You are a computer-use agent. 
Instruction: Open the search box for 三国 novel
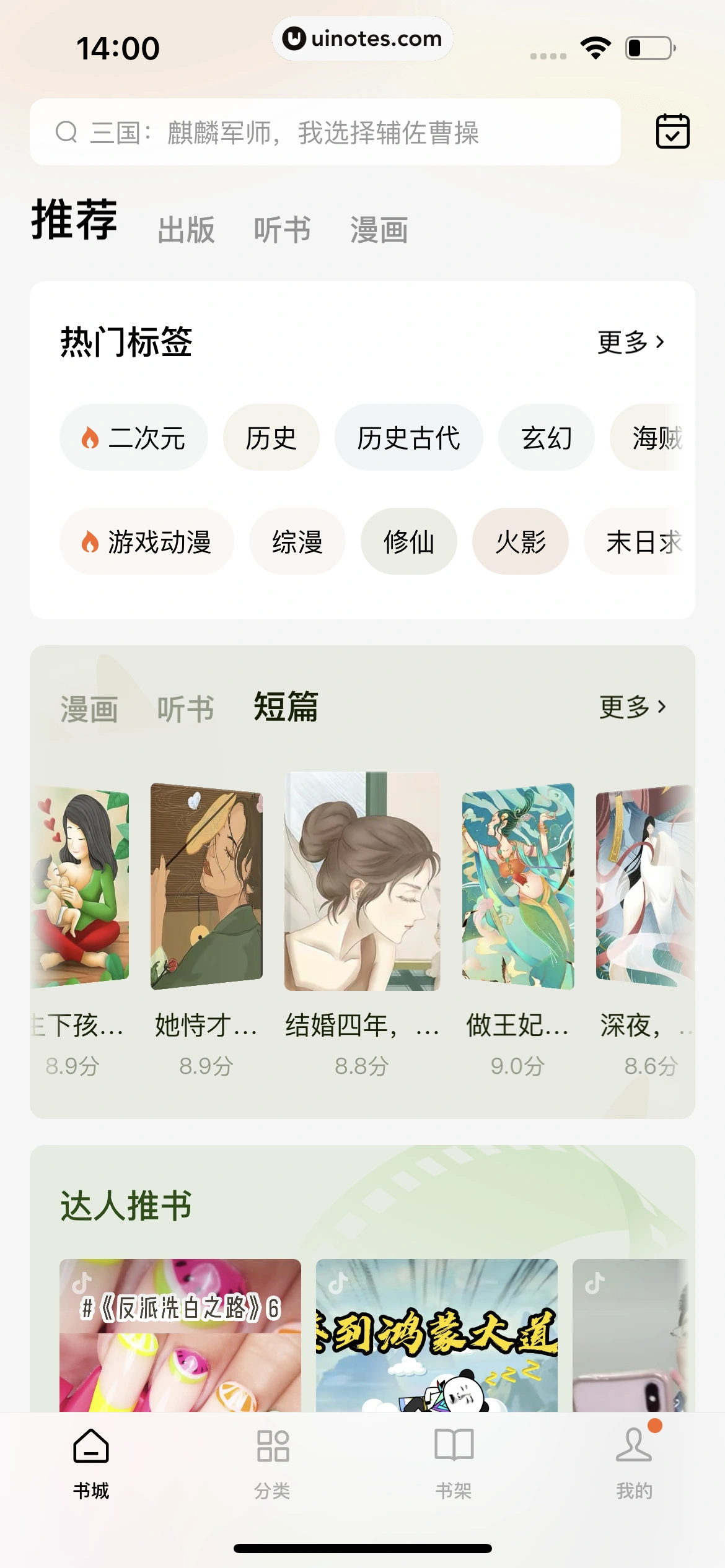click(x=325, y=132)
